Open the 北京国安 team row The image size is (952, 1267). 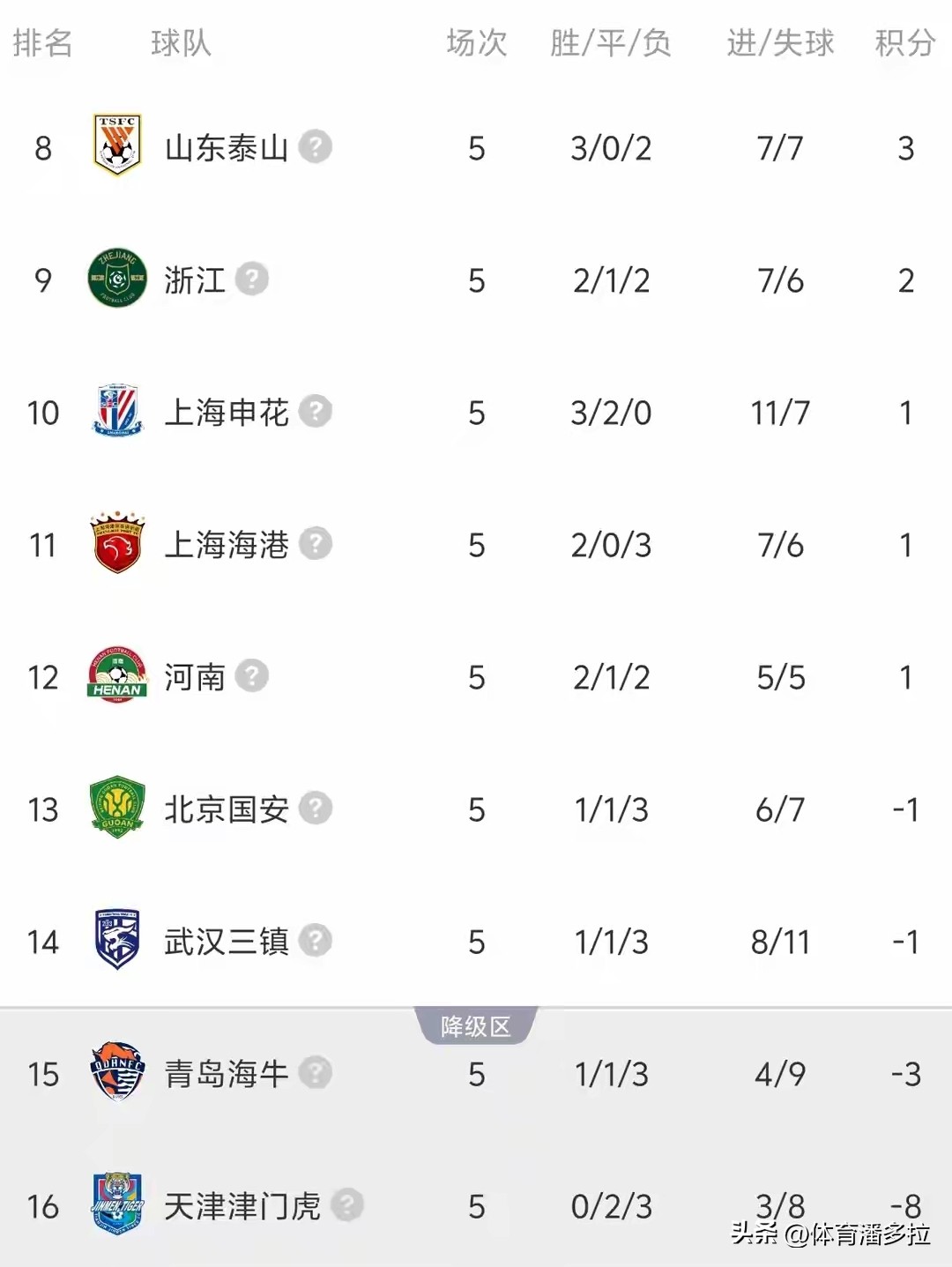(x=226, y=809)
